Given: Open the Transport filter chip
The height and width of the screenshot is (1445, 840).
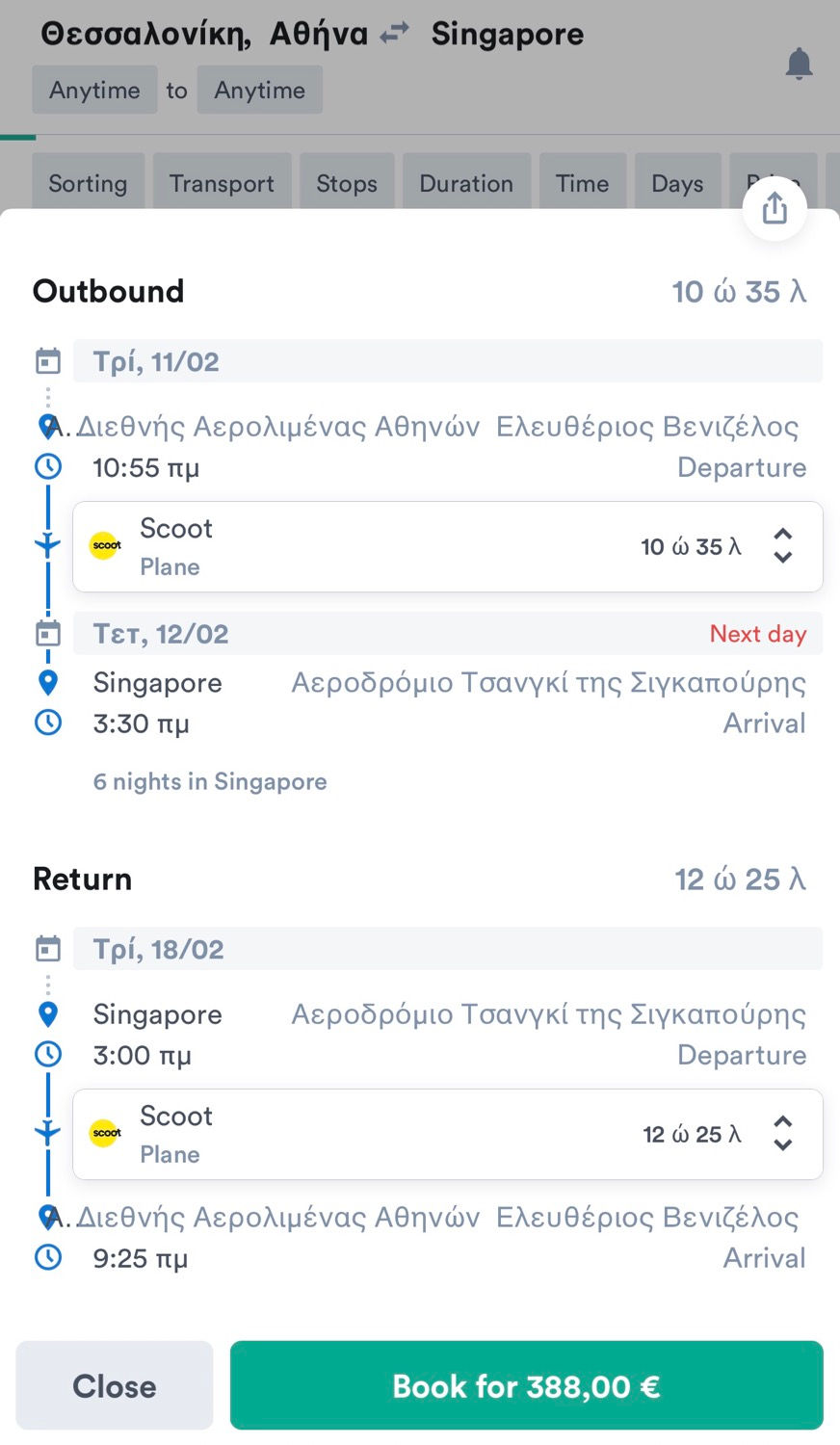Looking at the screenshot, I should point(222,183).
